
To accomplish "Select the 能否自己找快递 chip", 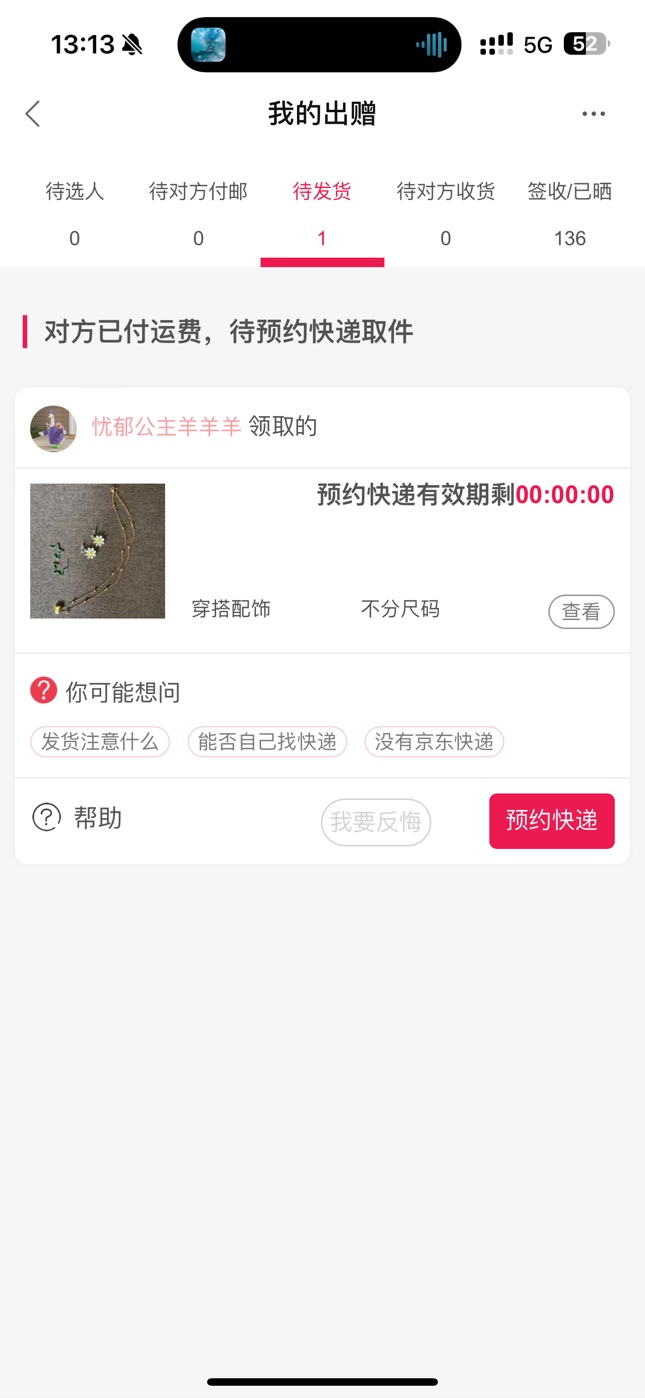I will coord(267,742).
